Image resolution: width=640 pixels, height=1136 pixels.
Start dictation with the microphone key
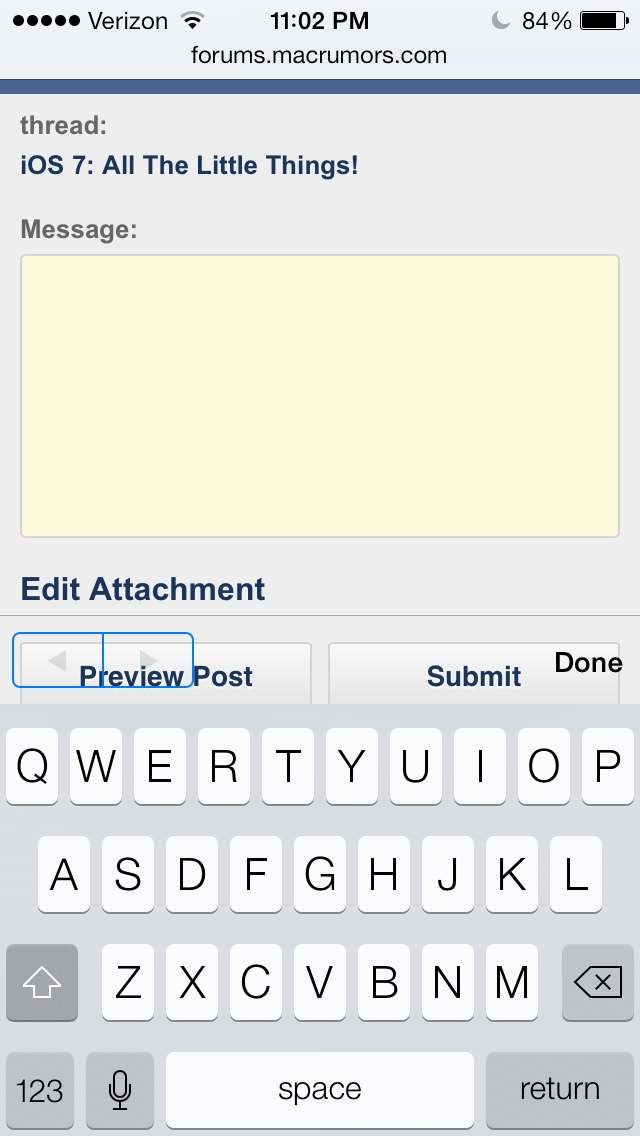point(120,1089)
